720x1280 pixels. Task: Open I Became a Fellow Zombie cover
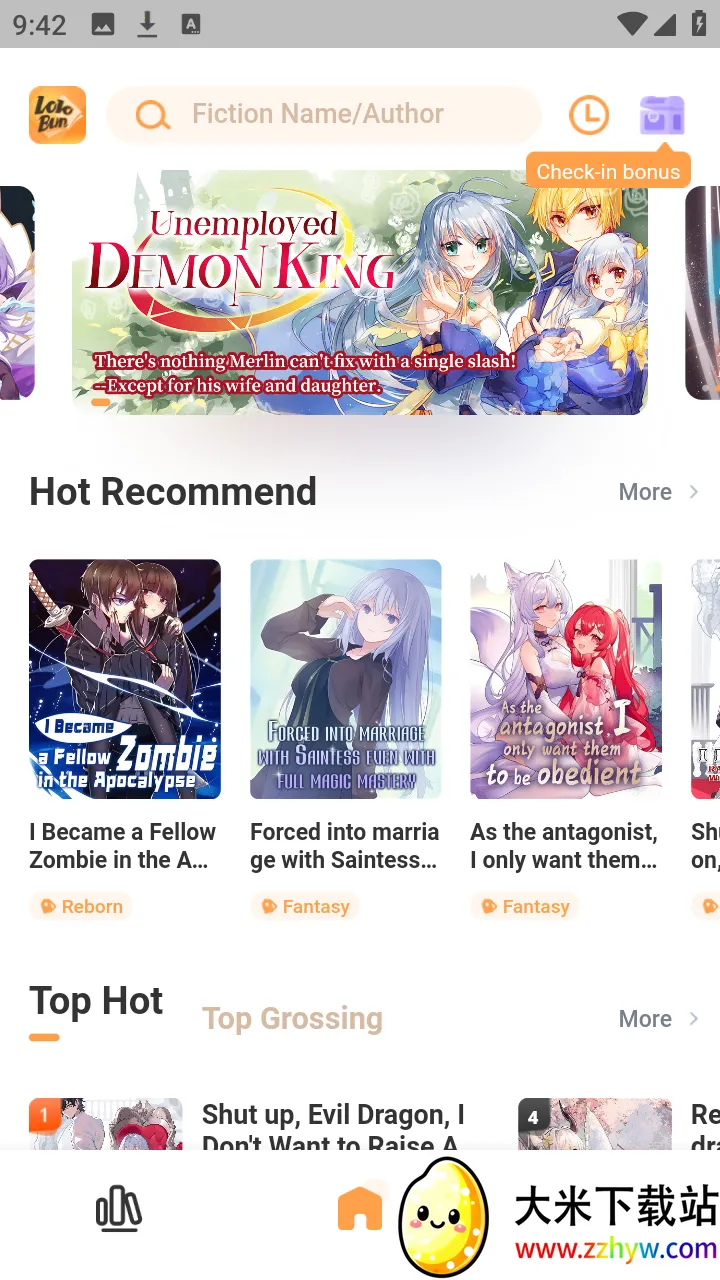124,679
